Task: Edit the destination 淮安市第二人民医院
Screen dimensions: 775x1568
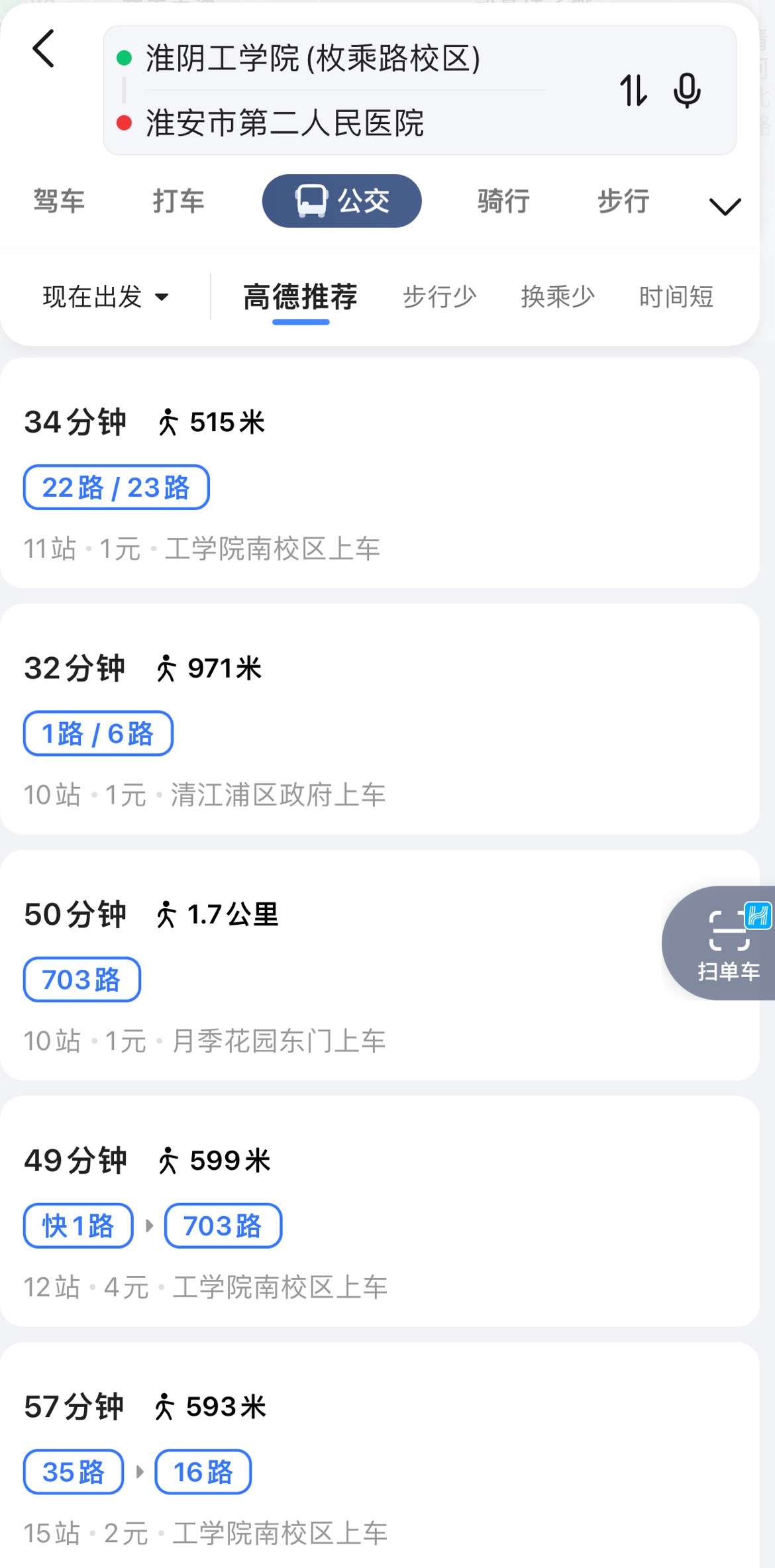Action: 285,123
